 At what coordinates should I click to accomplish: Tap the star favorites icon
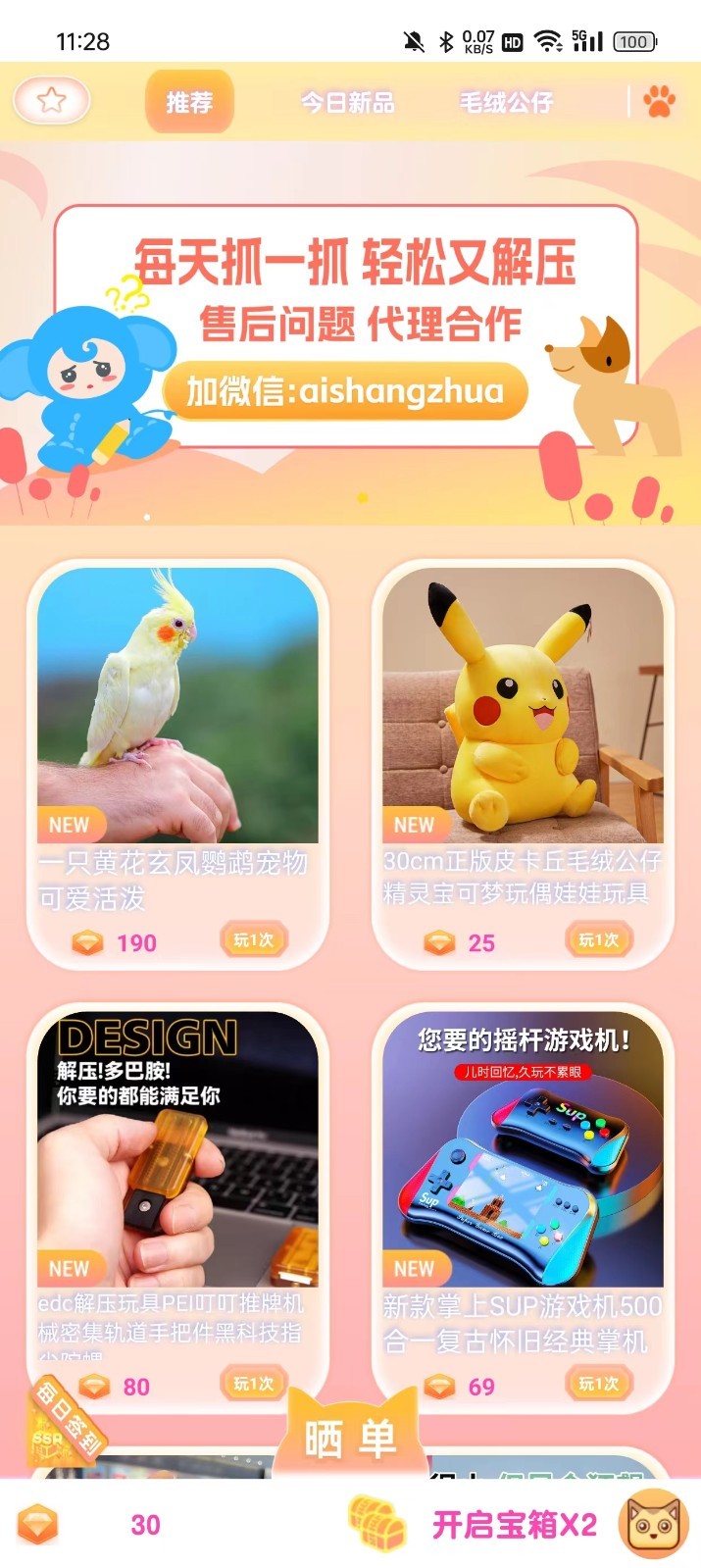[52, 100]
